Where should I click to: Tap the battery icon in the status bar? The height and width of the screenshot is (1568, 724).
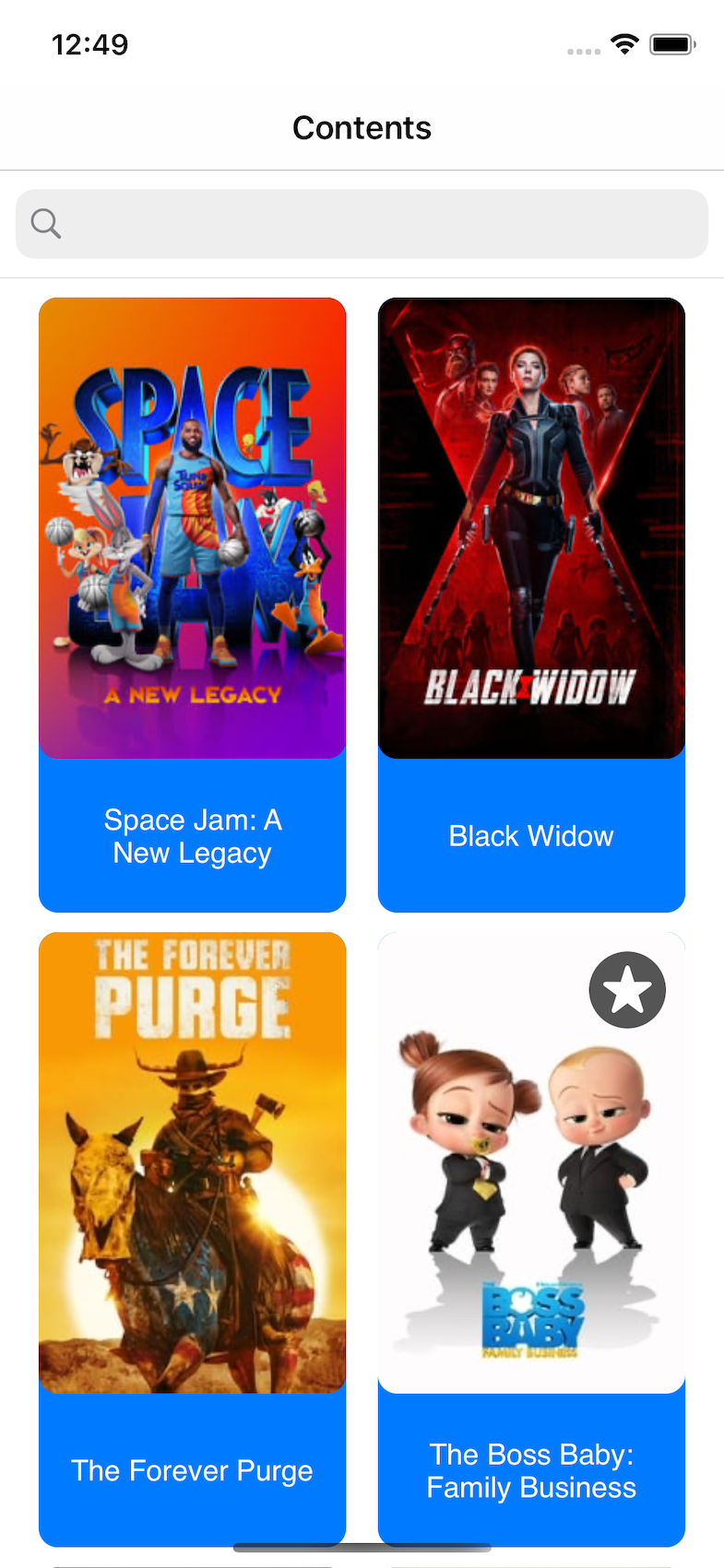pos(669,43)
